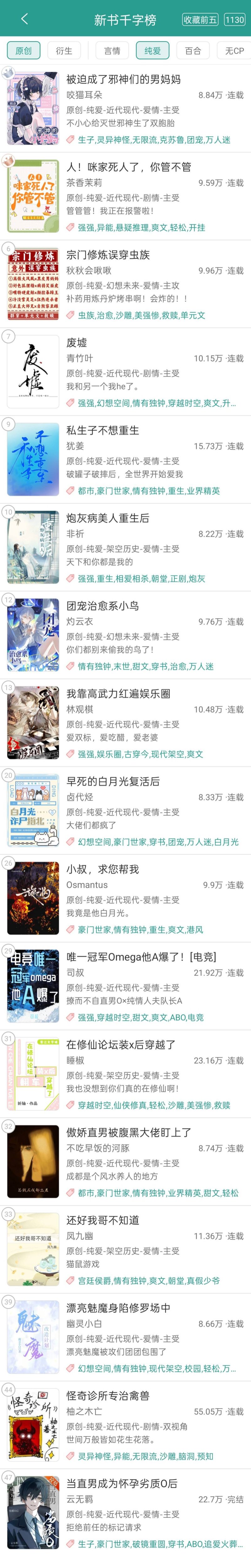Select the 原创 filter chip
Viewport: 251px width, 1568px height.
[x=23, y=51]
